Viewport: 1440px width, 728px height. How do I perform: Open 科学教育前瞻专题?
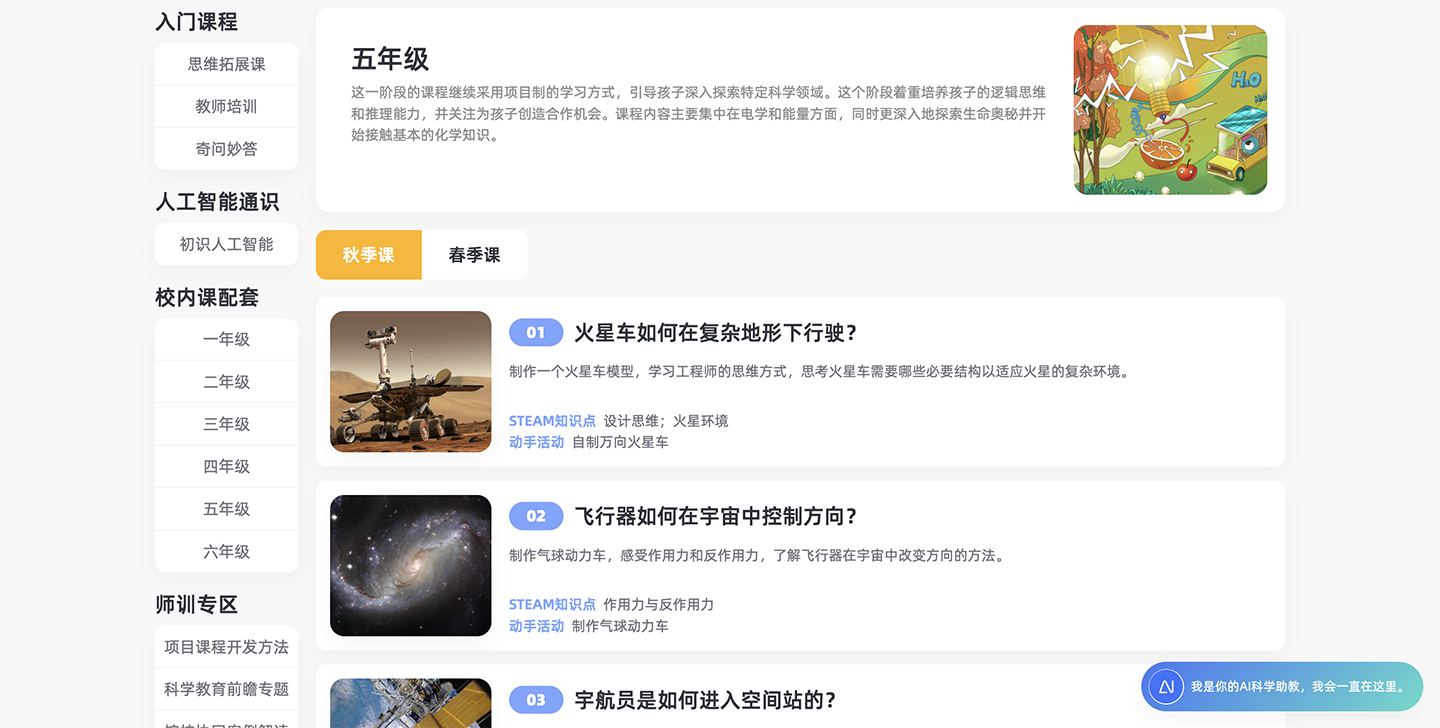coord(226,689)
